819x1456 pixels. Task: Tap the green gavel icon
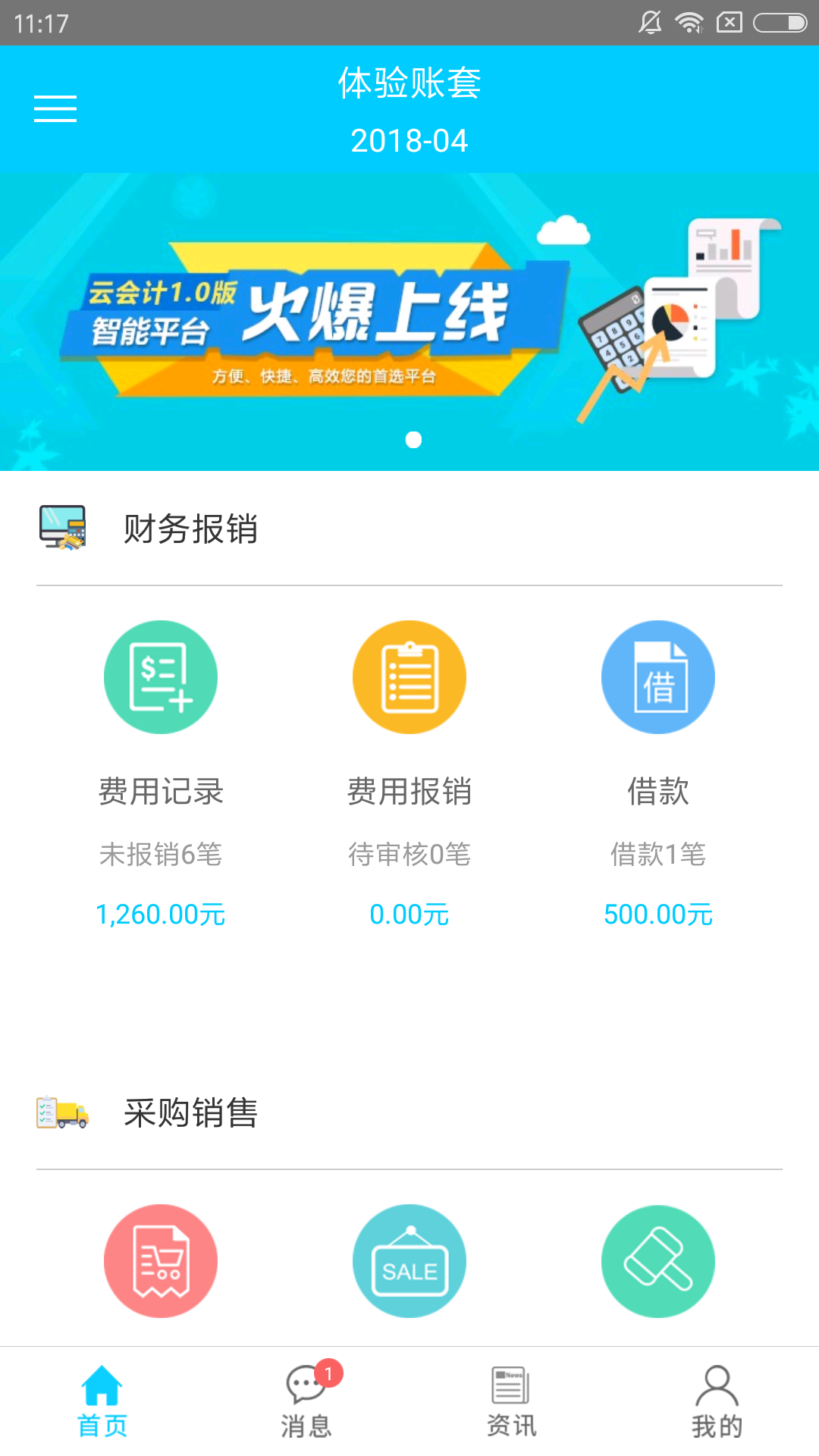[657, 1260]
